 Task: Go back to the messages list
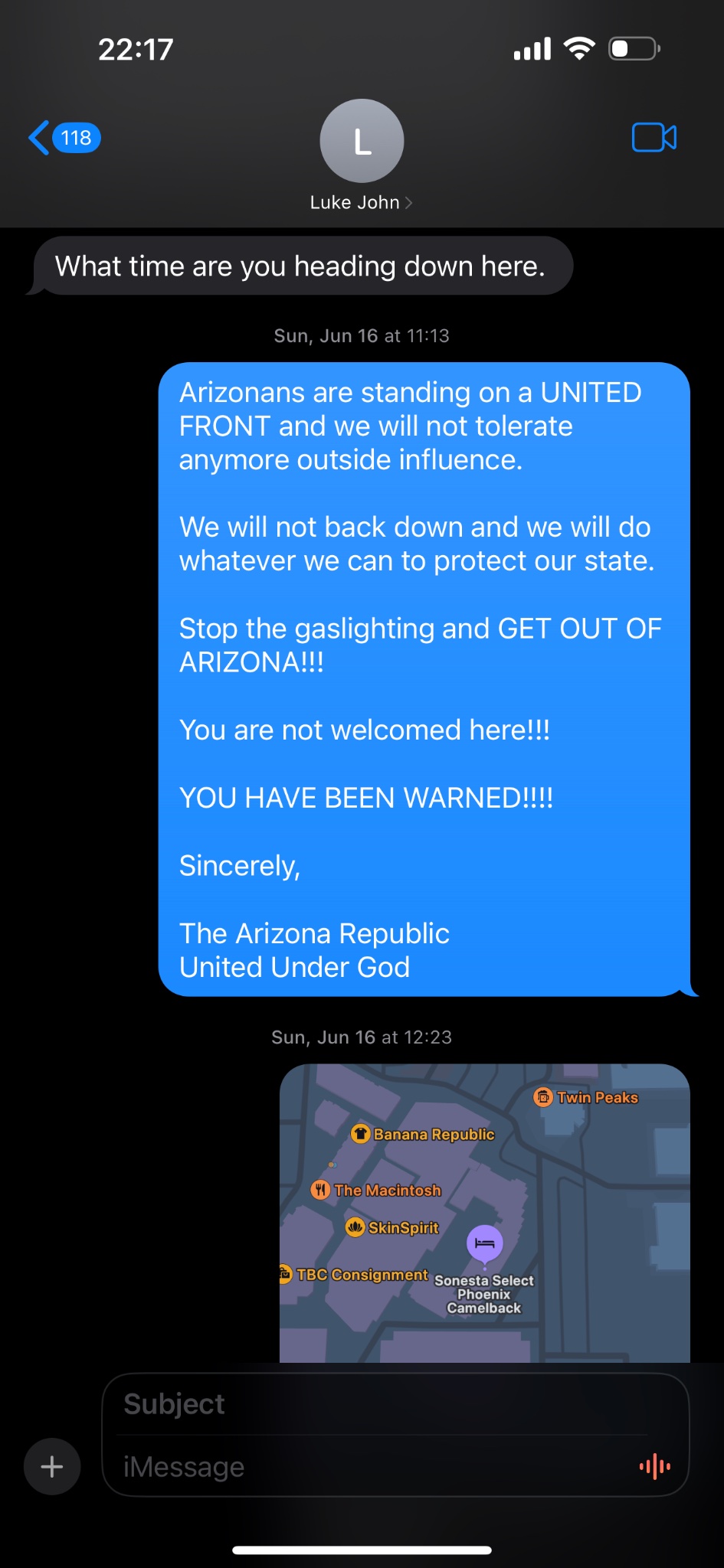(x=63, y=138)
